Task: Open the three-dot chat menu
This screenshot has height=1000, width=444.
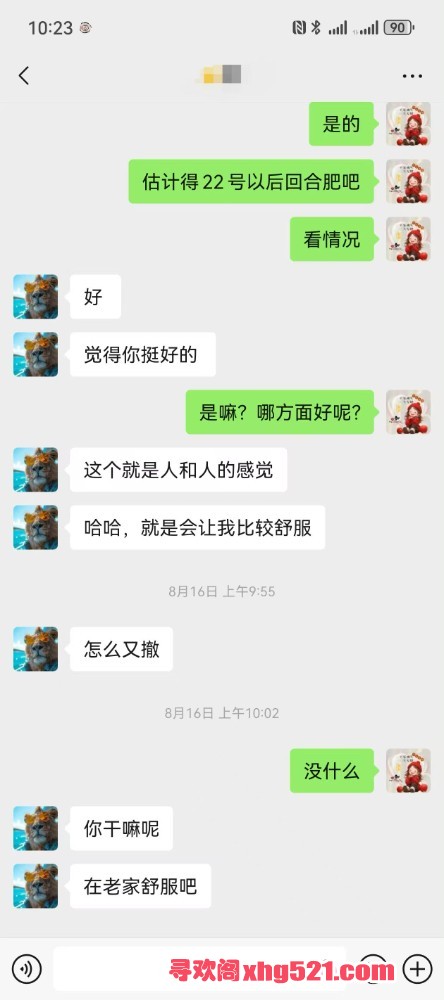Action: coord(413,77)
